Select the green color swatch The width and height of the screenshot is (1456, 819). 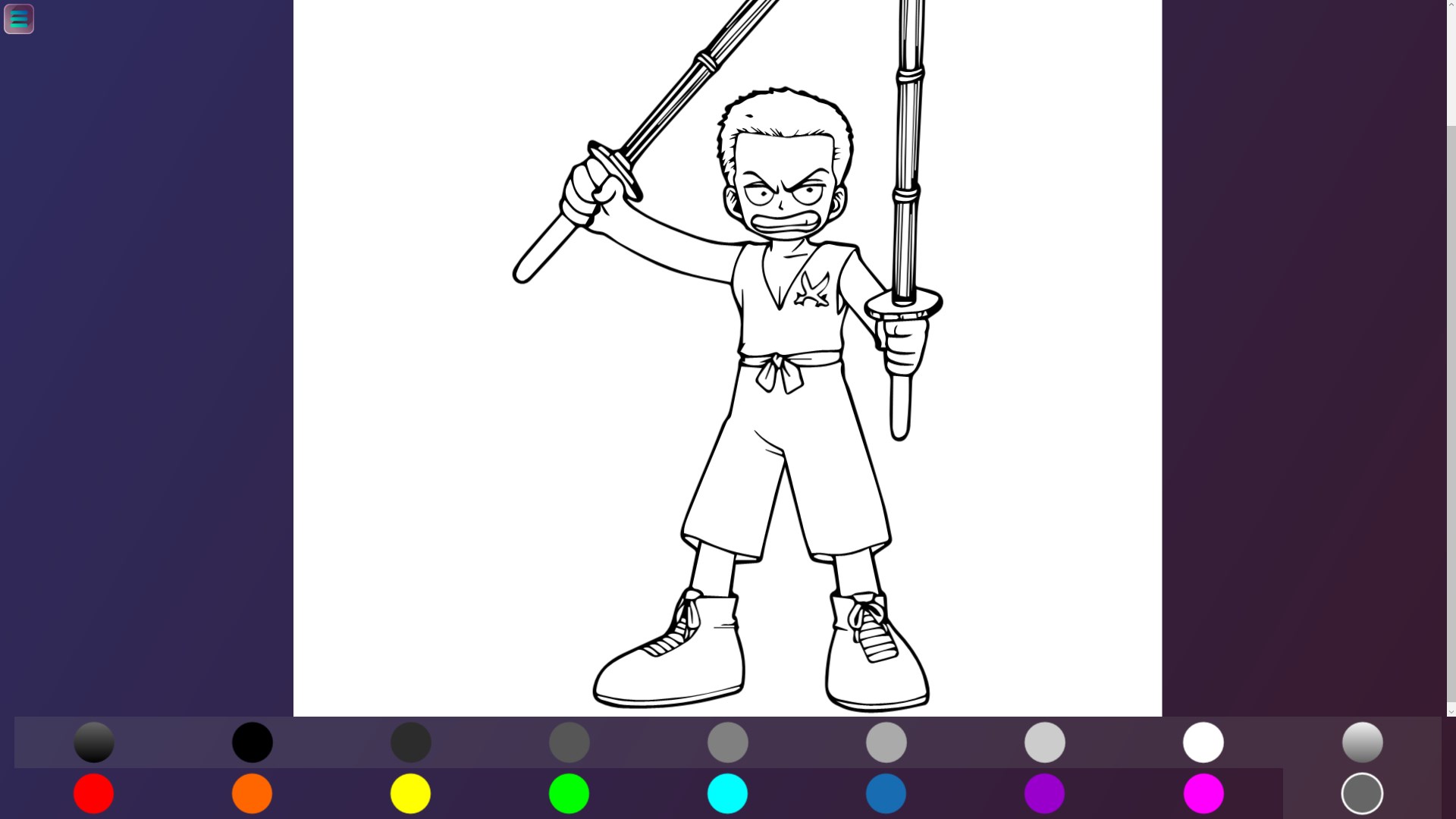(x=569, y=793)
